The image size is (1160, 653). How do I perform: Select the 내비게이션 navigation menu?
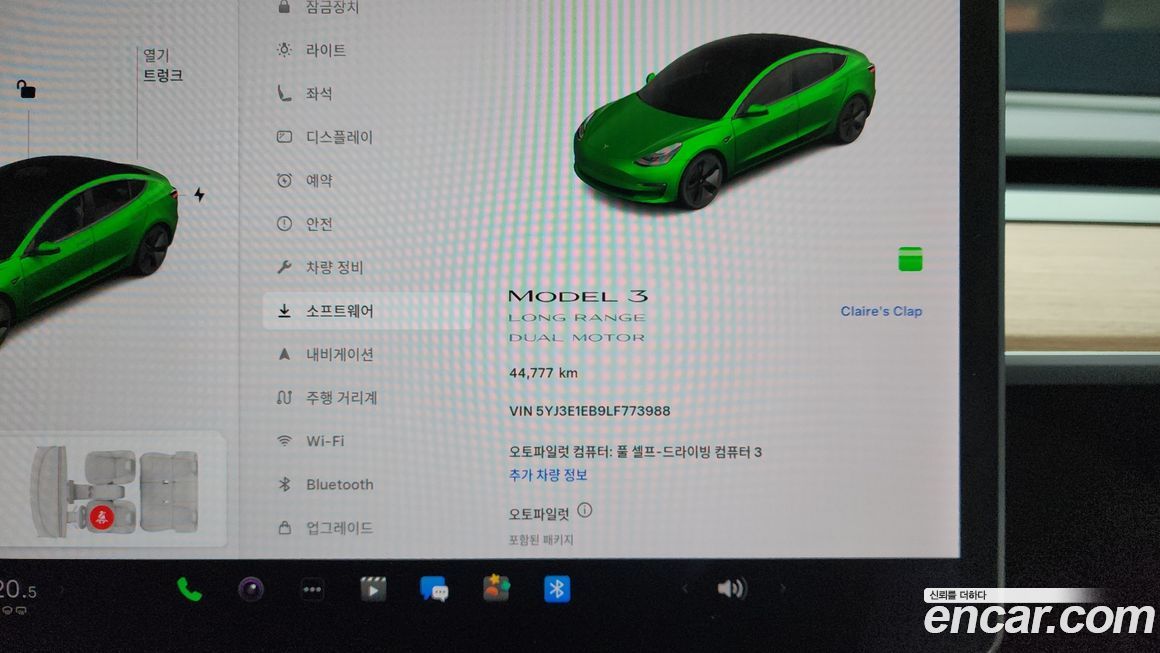(339, 354)
